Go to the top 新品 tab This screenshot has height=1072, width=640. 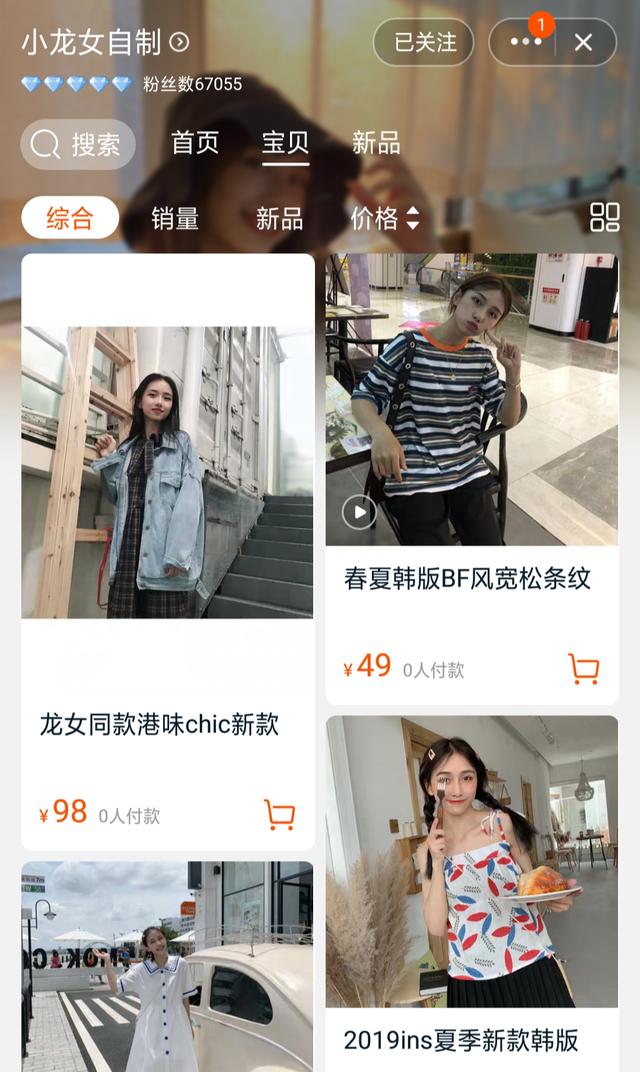pos(376,143)
